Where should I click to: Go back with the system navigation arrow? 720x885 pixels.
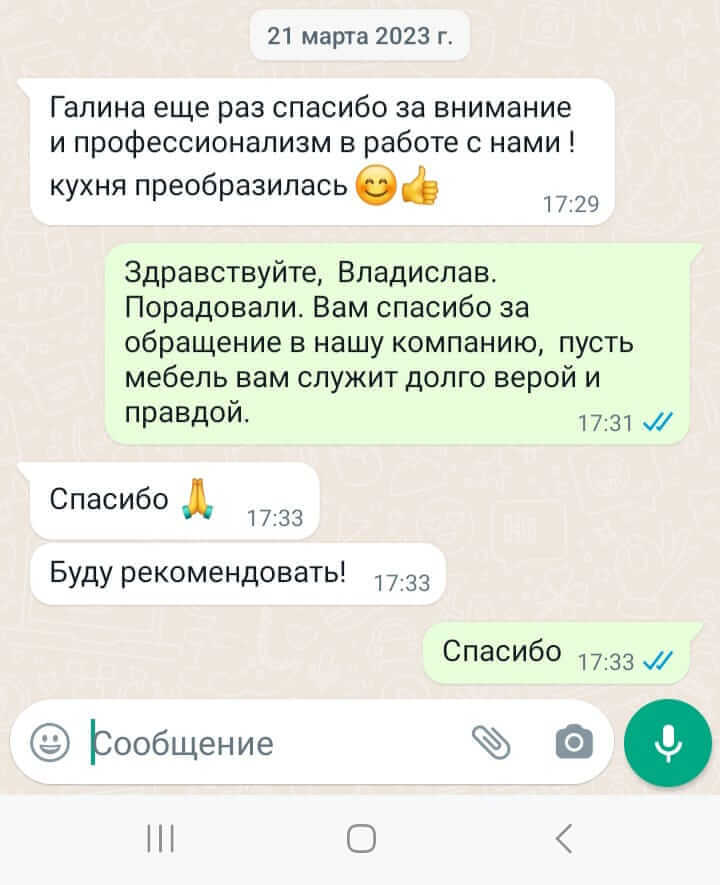[564, 837]
